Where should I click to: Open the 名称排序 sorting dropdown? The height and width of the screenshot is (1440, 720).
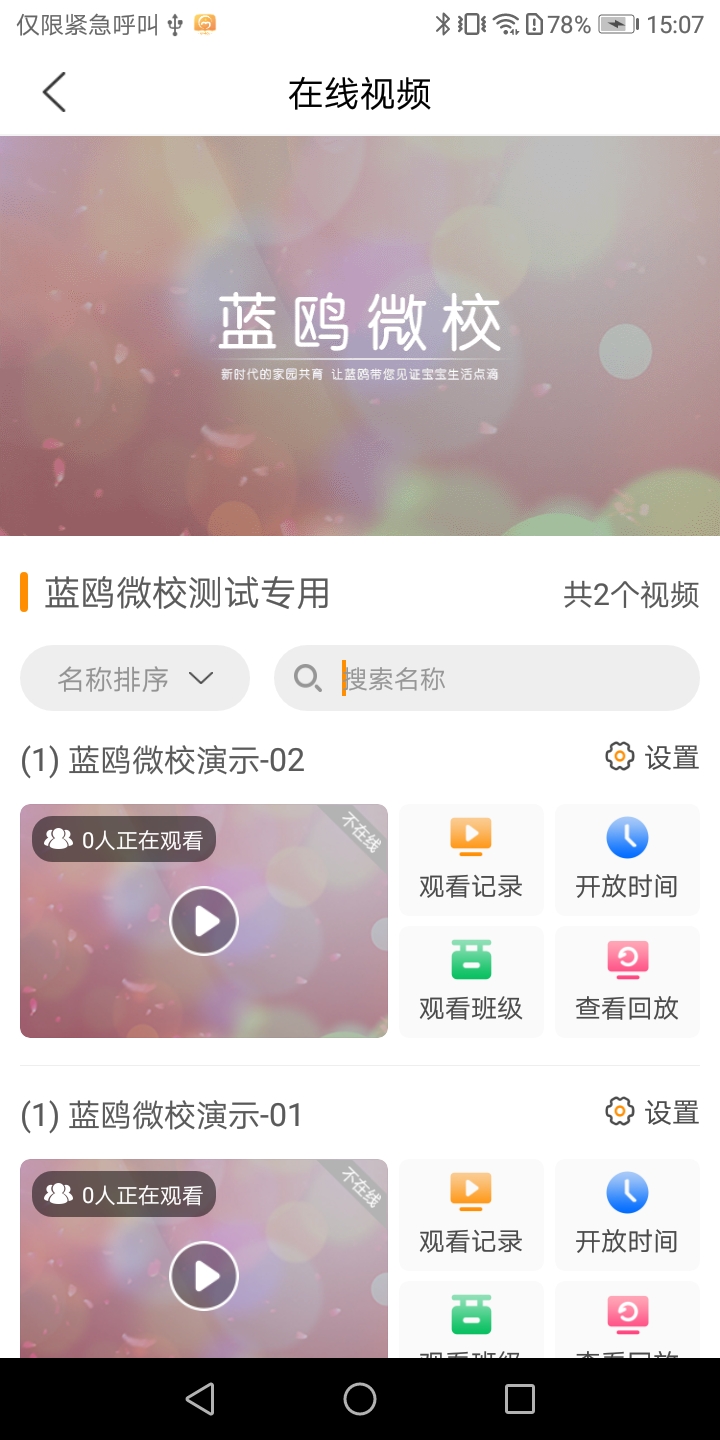pos(135,678)
